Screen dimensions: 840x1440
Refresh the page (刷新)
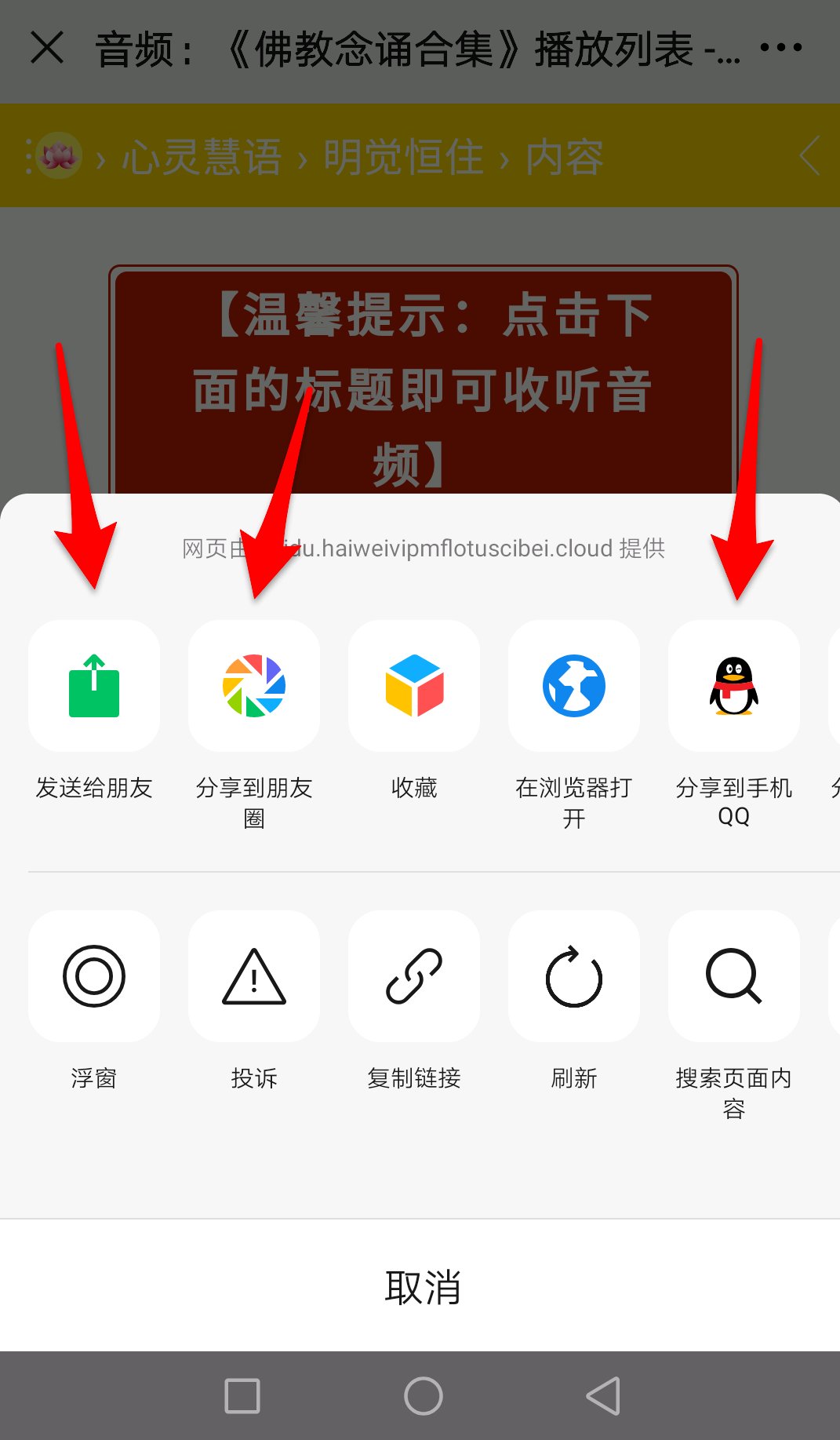click(574, 976)
